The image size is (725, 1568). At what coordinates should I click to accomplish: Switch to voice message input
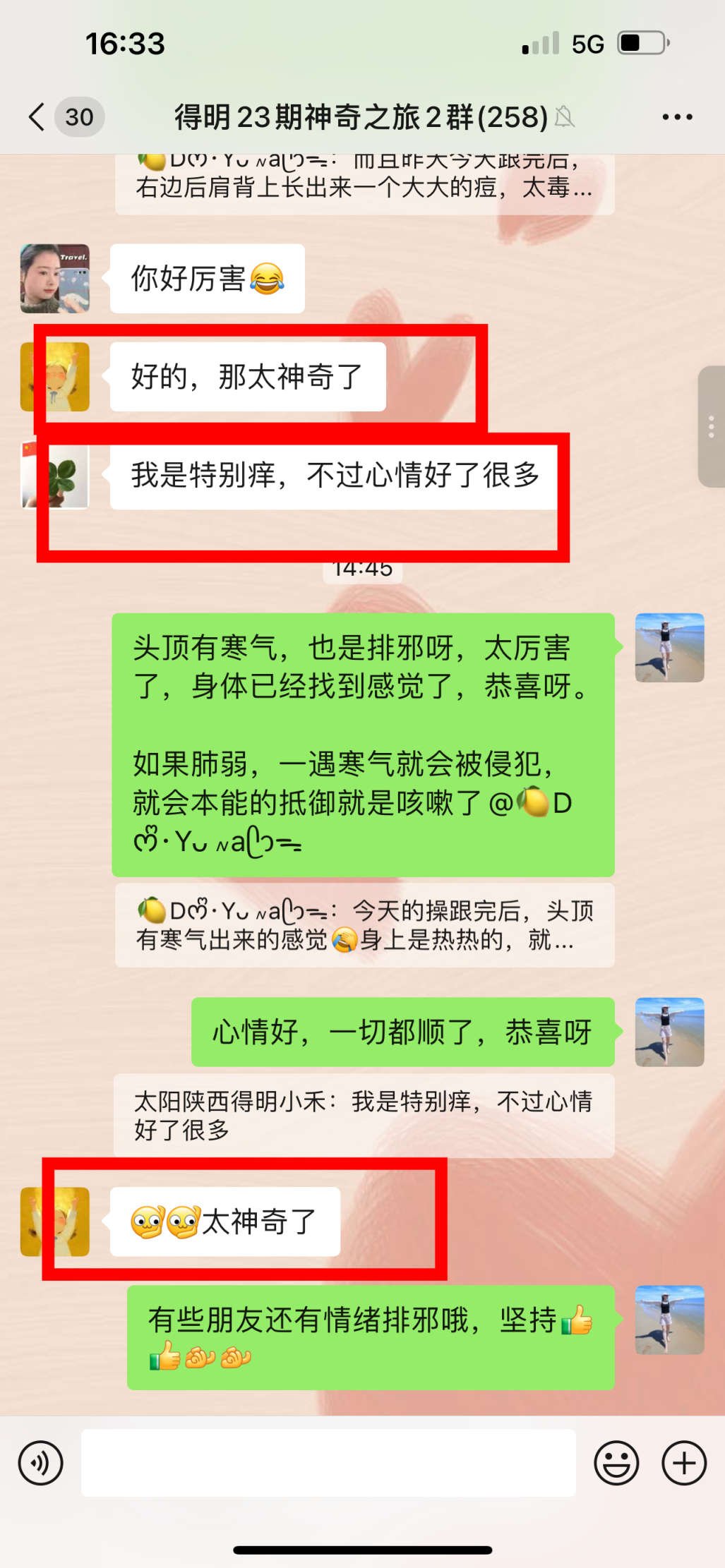pyautogui.click(x=40, y=1462)
